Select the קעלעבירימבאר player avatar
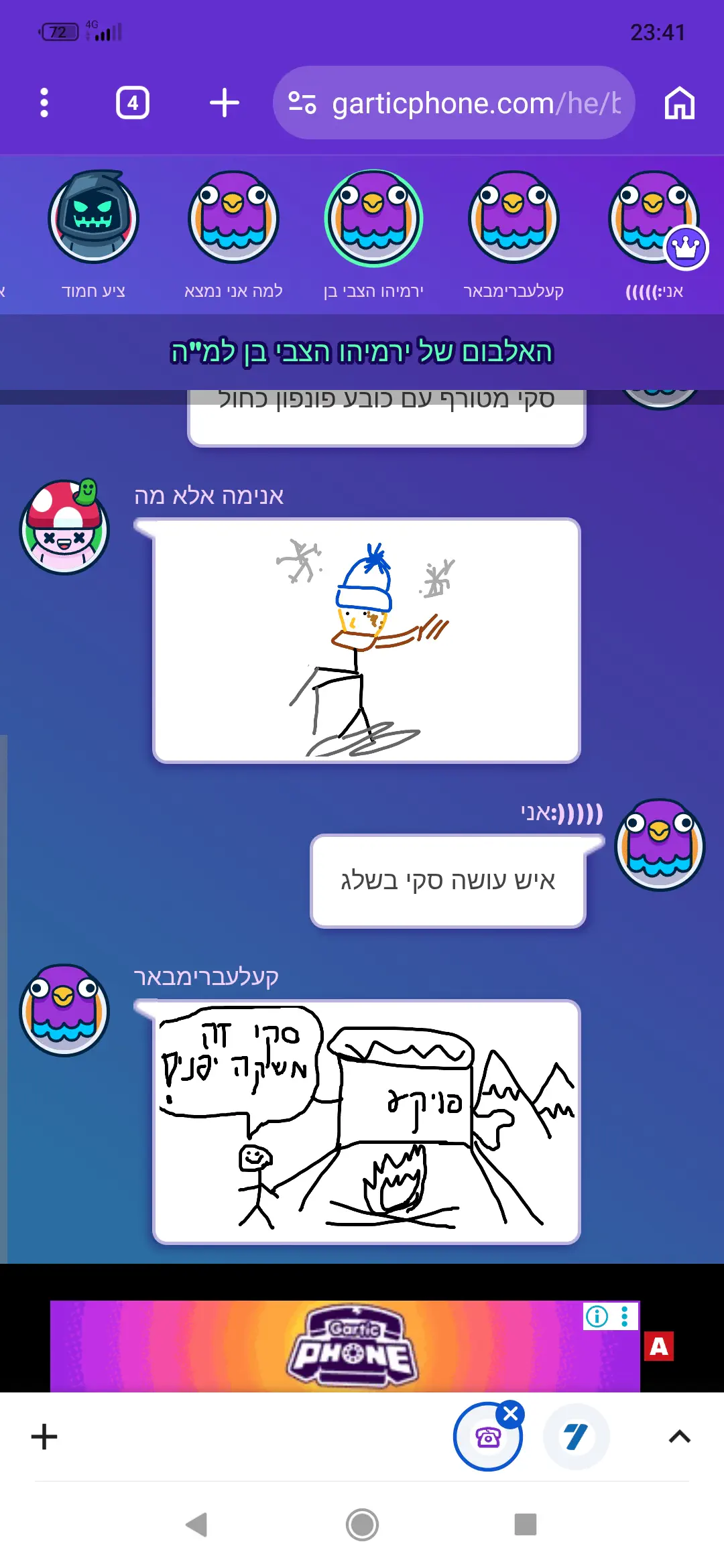Screen dimensions: 724x1568 pos(514,217)
